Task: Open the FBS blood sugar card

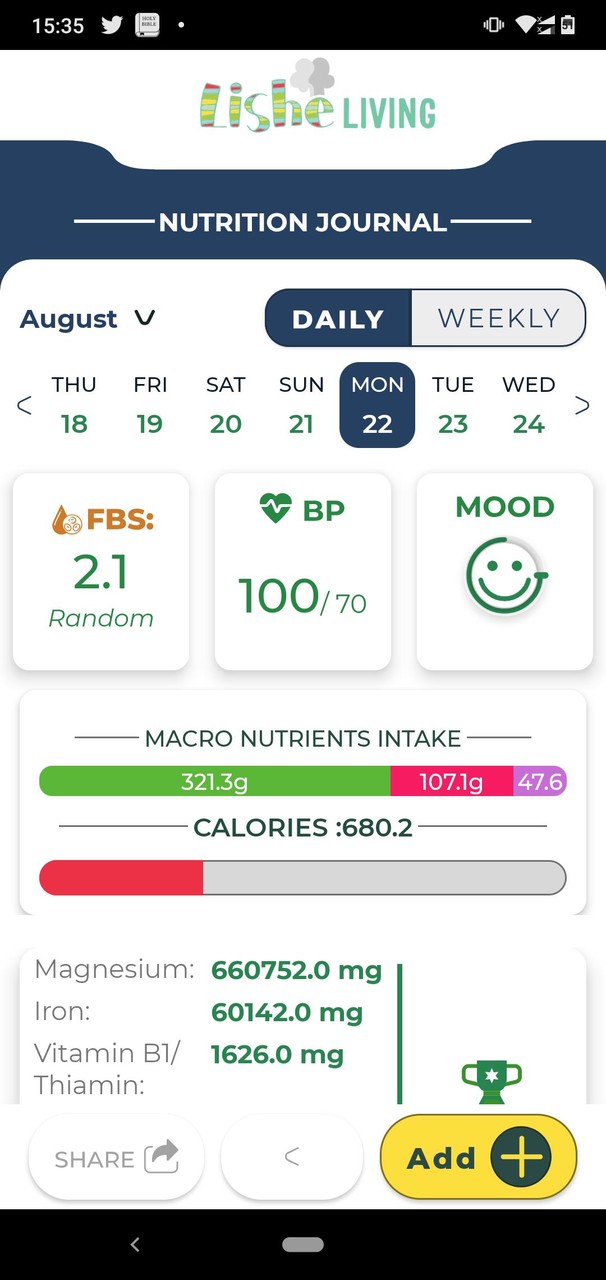Action: (101, 571)
